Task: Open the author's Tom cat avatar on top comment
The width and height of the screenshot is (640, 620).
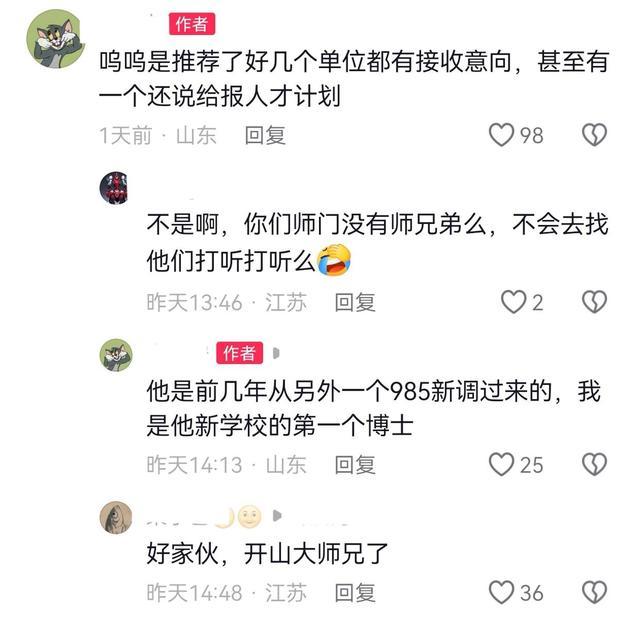Action: click(x=56, y=39)
